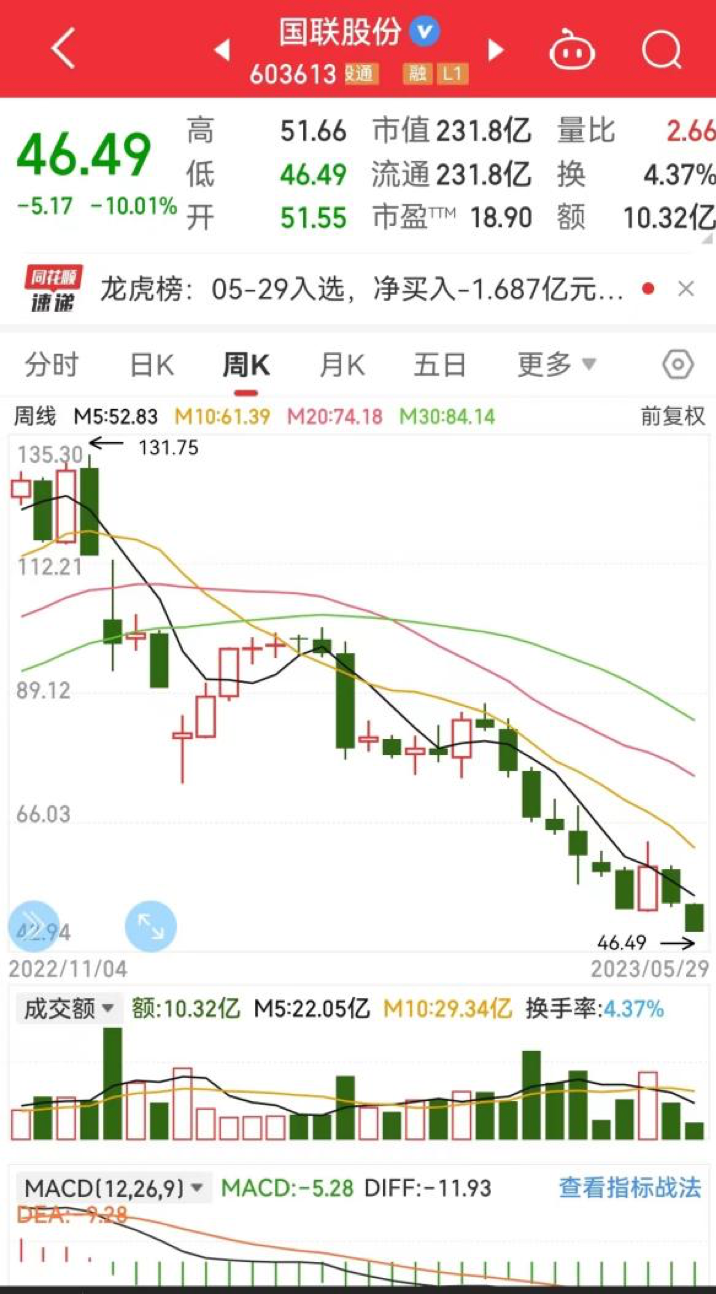Change the 前复权 price adjustment mode
716x1294 pixels.
tap(673, 416)
